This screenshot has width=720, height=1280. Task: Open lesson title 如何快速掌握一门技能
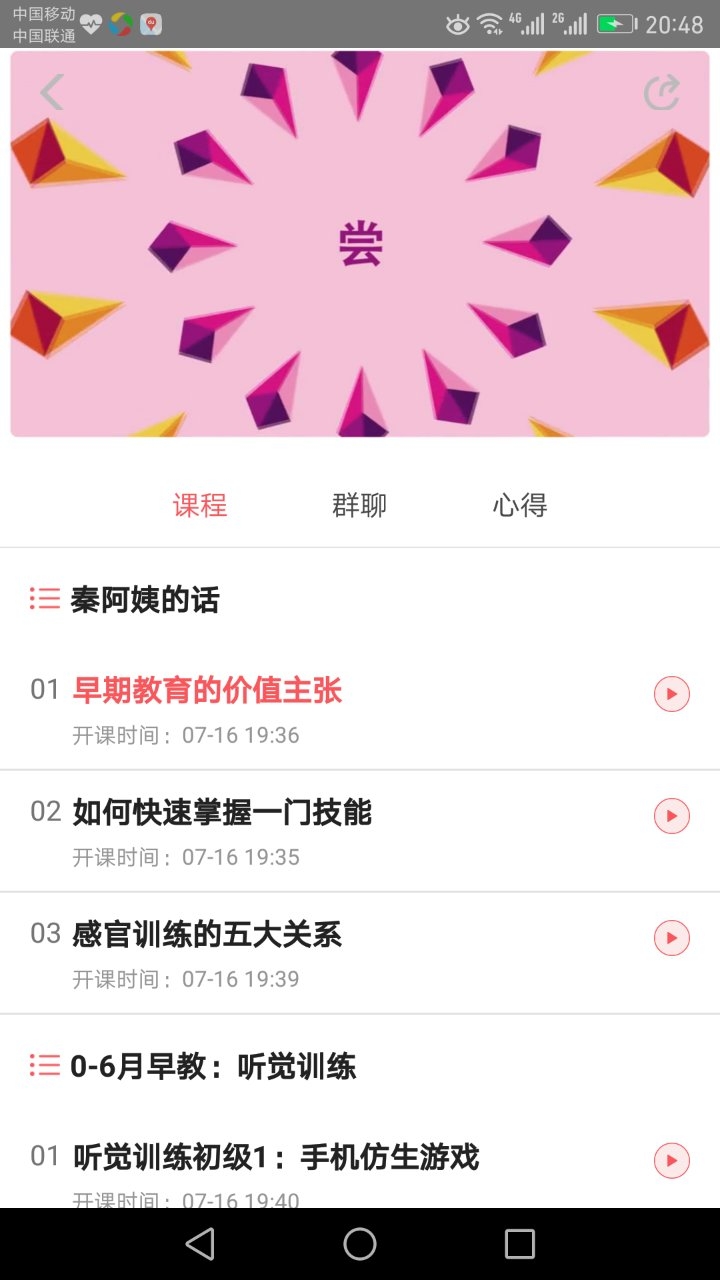222,813
